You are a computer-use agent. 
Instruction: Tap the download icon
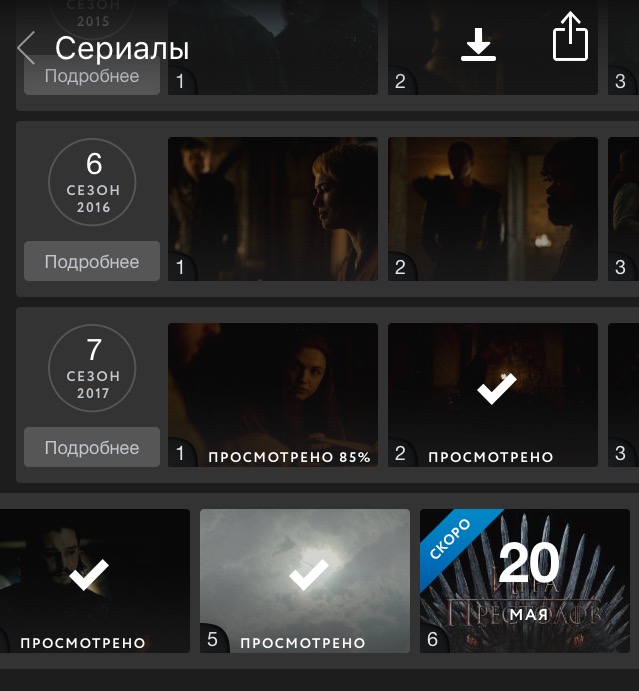(479, 45)
